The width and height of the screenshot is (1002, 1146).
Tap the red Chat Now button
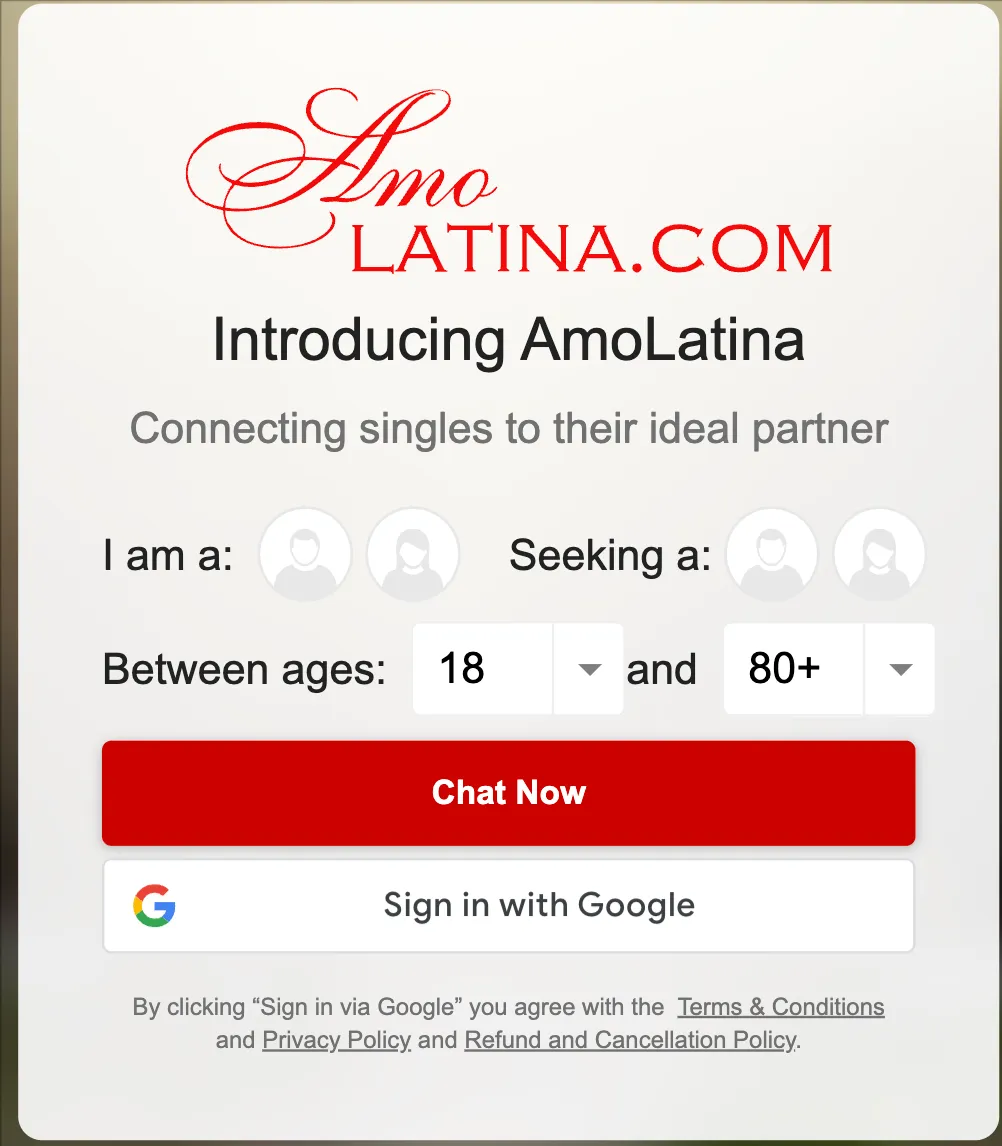pos(509,793)
